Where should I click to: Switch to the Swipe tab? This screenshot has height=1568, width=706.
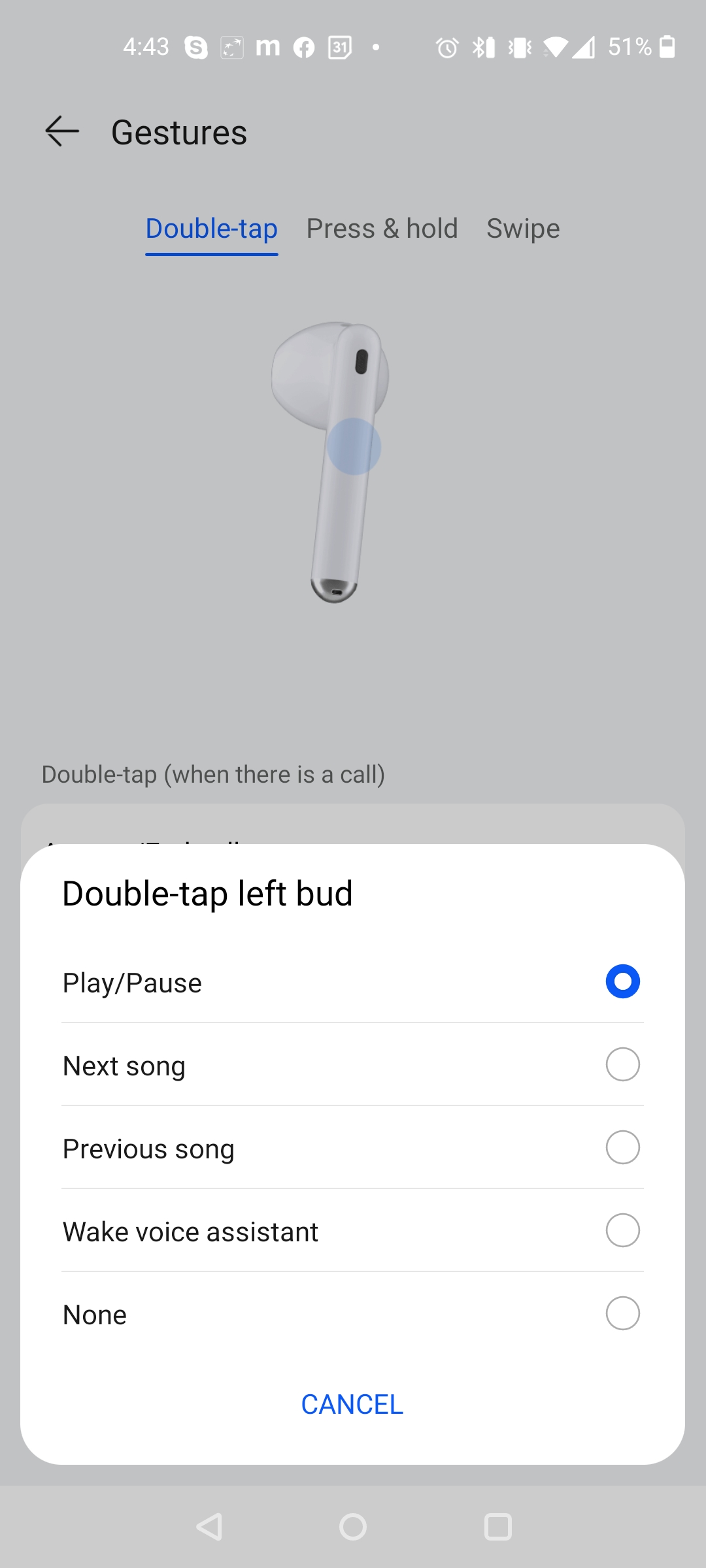[523, 229]
